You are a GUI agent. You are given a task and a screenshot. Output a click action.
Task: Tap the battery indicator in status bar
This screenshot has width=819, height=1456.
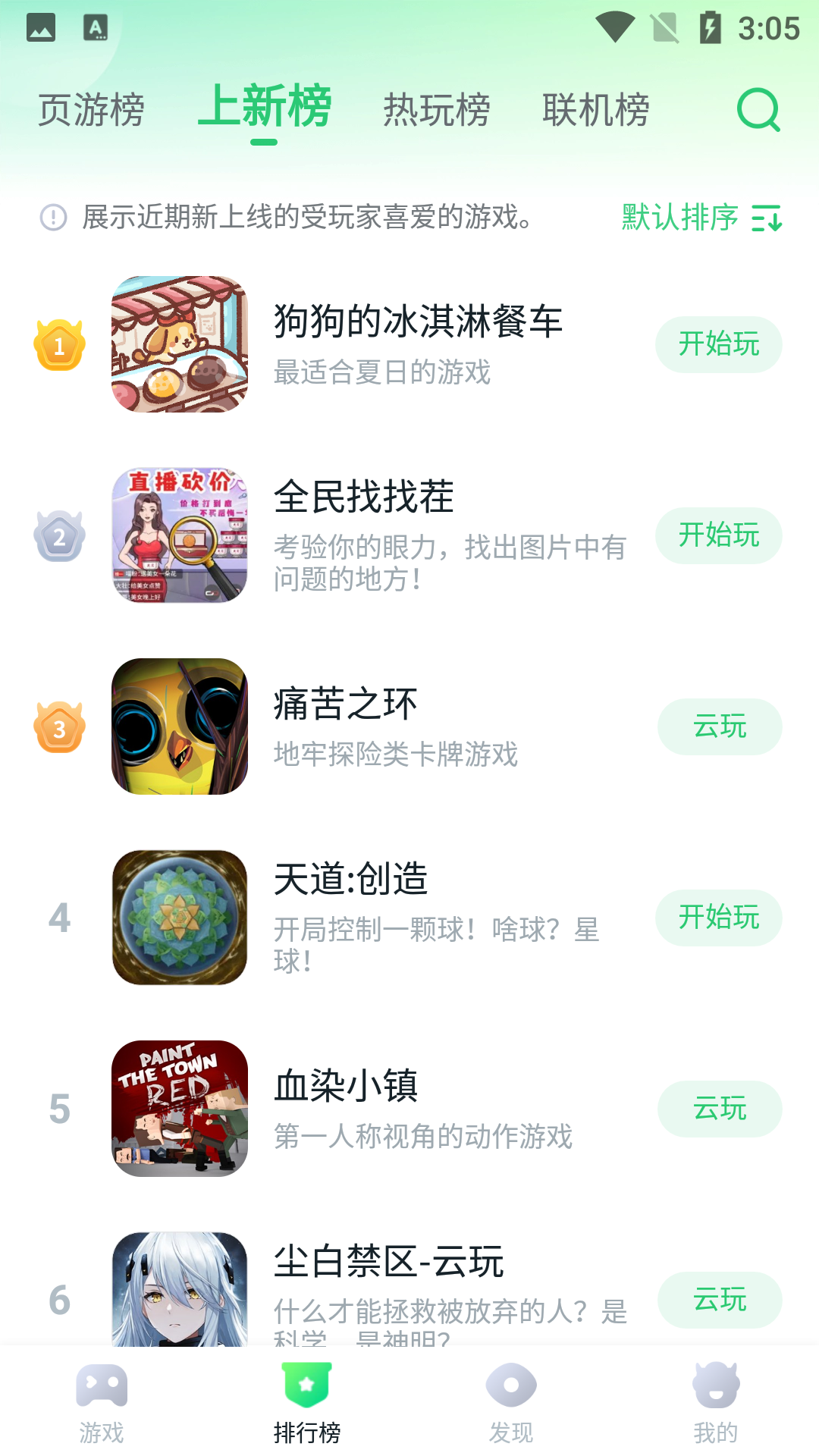[x=711, y=27]
